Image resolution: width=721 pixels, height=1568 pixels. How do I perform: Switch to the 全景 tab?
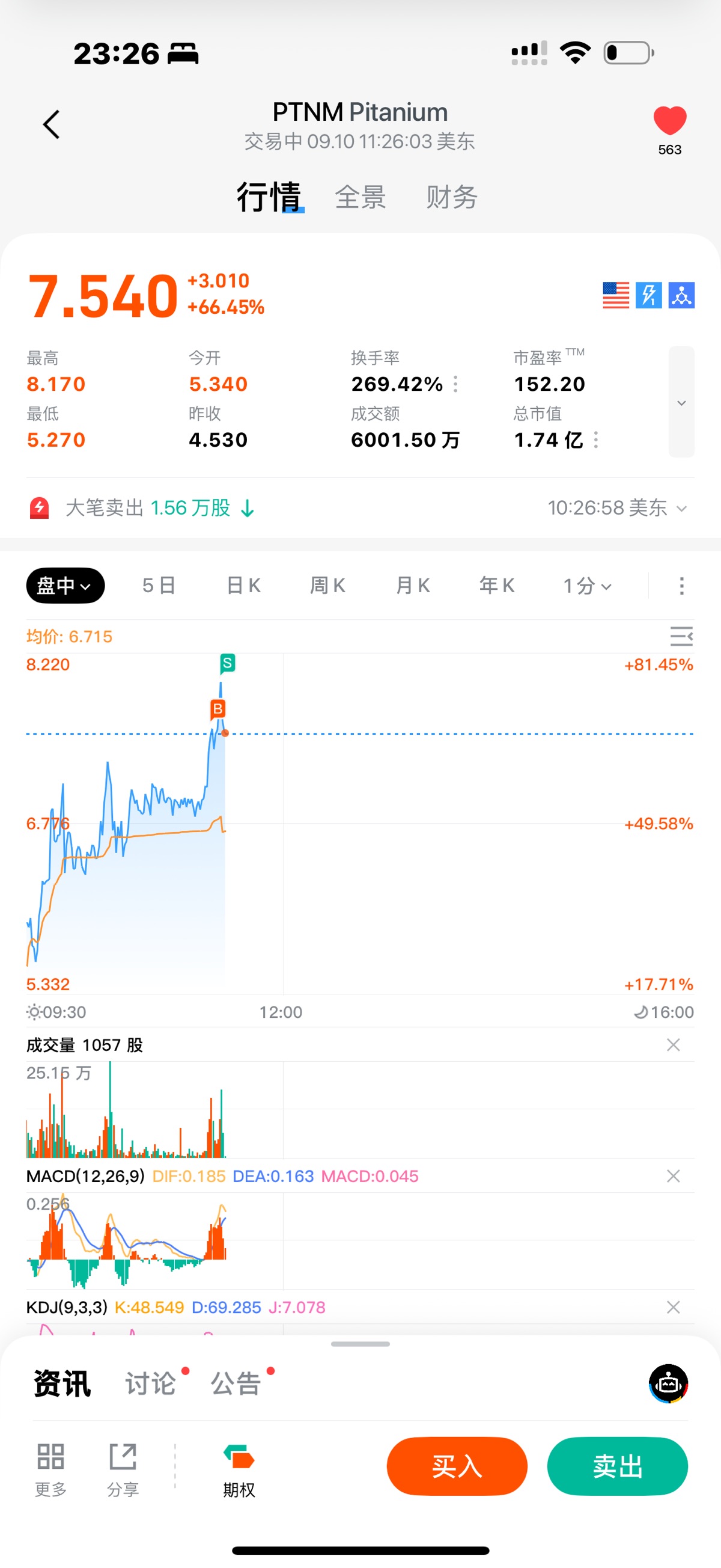tap(360, 197)
